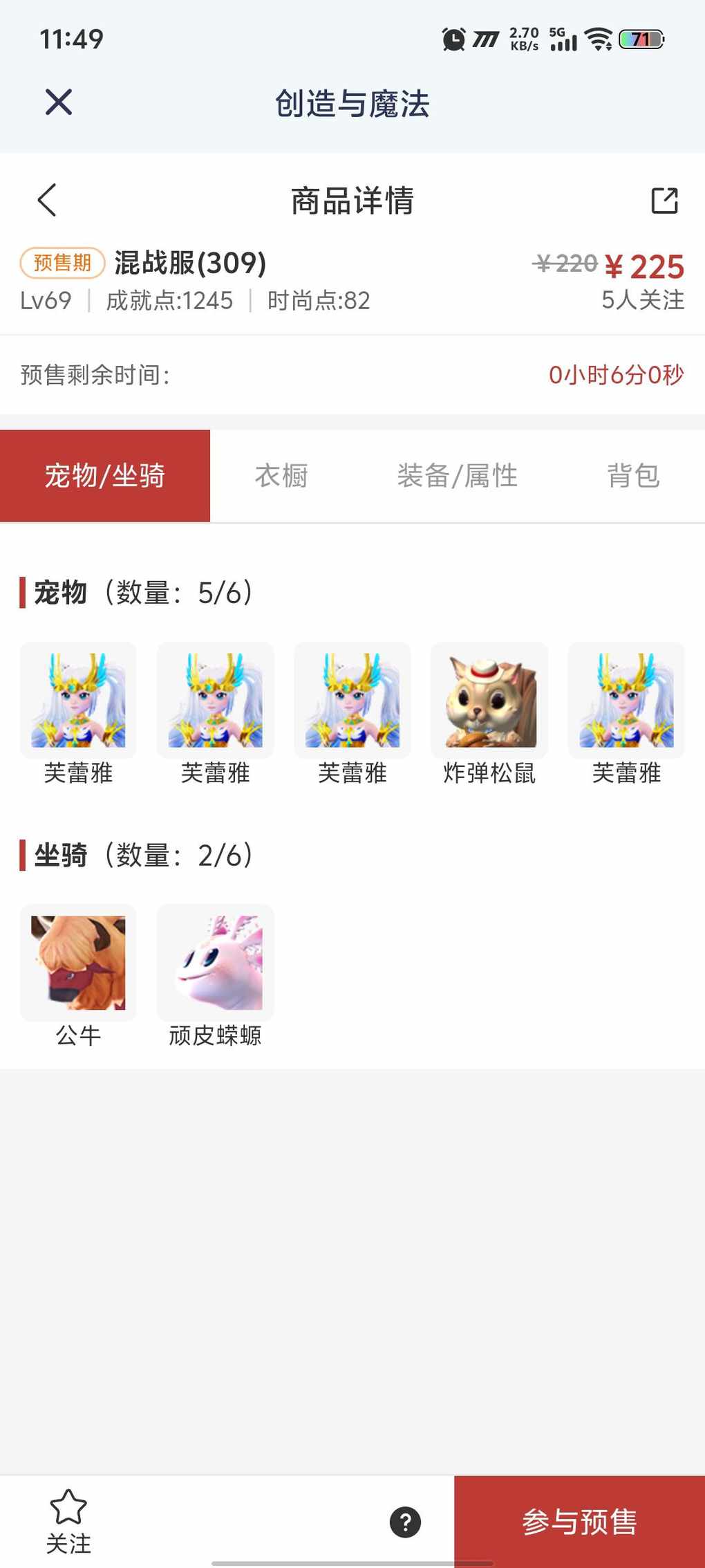Viewport: 705px width, 1568px height.
Task: Open the help question mark
Action: click(x=405, y=1522)
